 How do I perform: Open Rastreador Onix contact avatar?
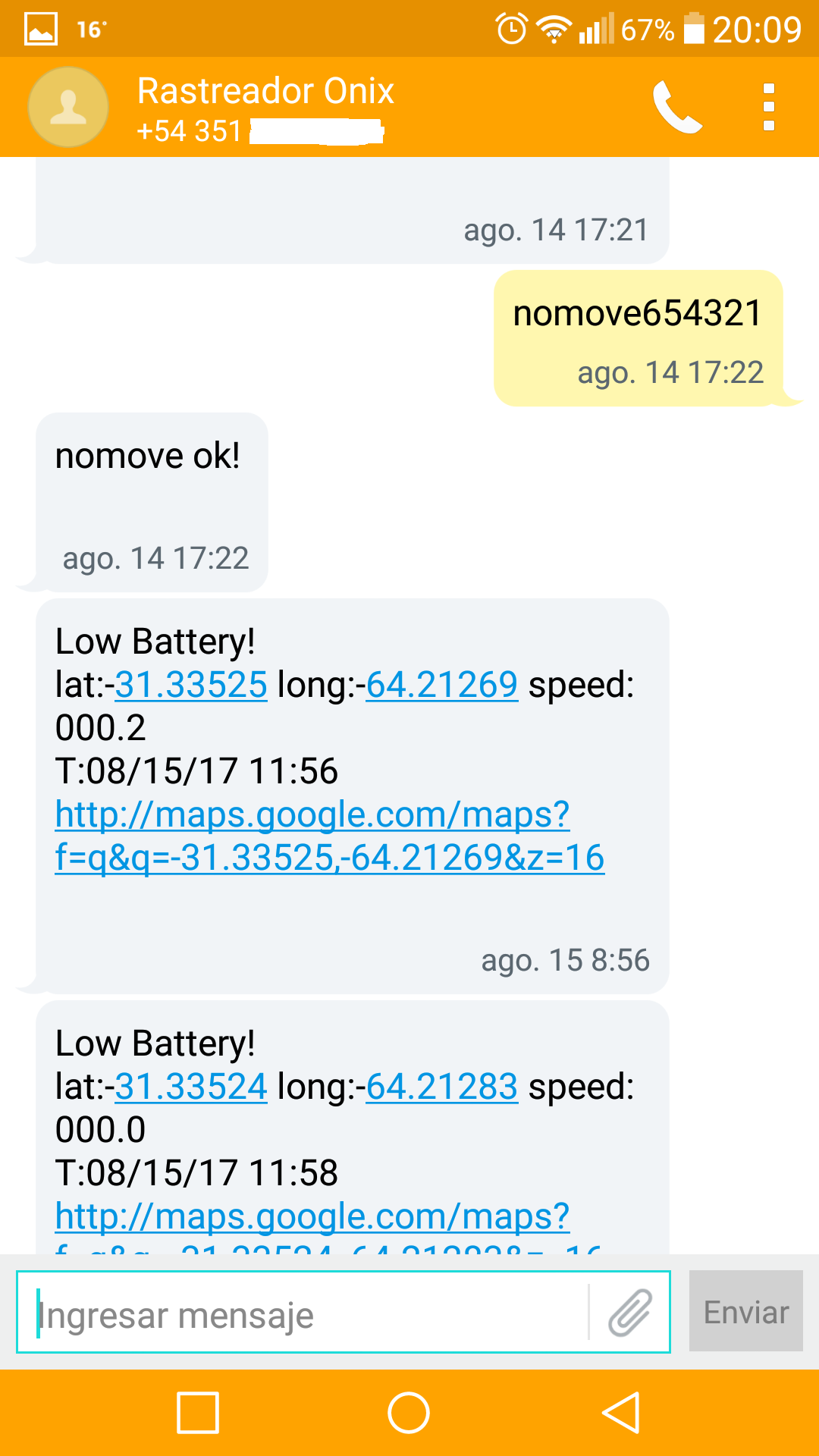click(x=68, y=107)
